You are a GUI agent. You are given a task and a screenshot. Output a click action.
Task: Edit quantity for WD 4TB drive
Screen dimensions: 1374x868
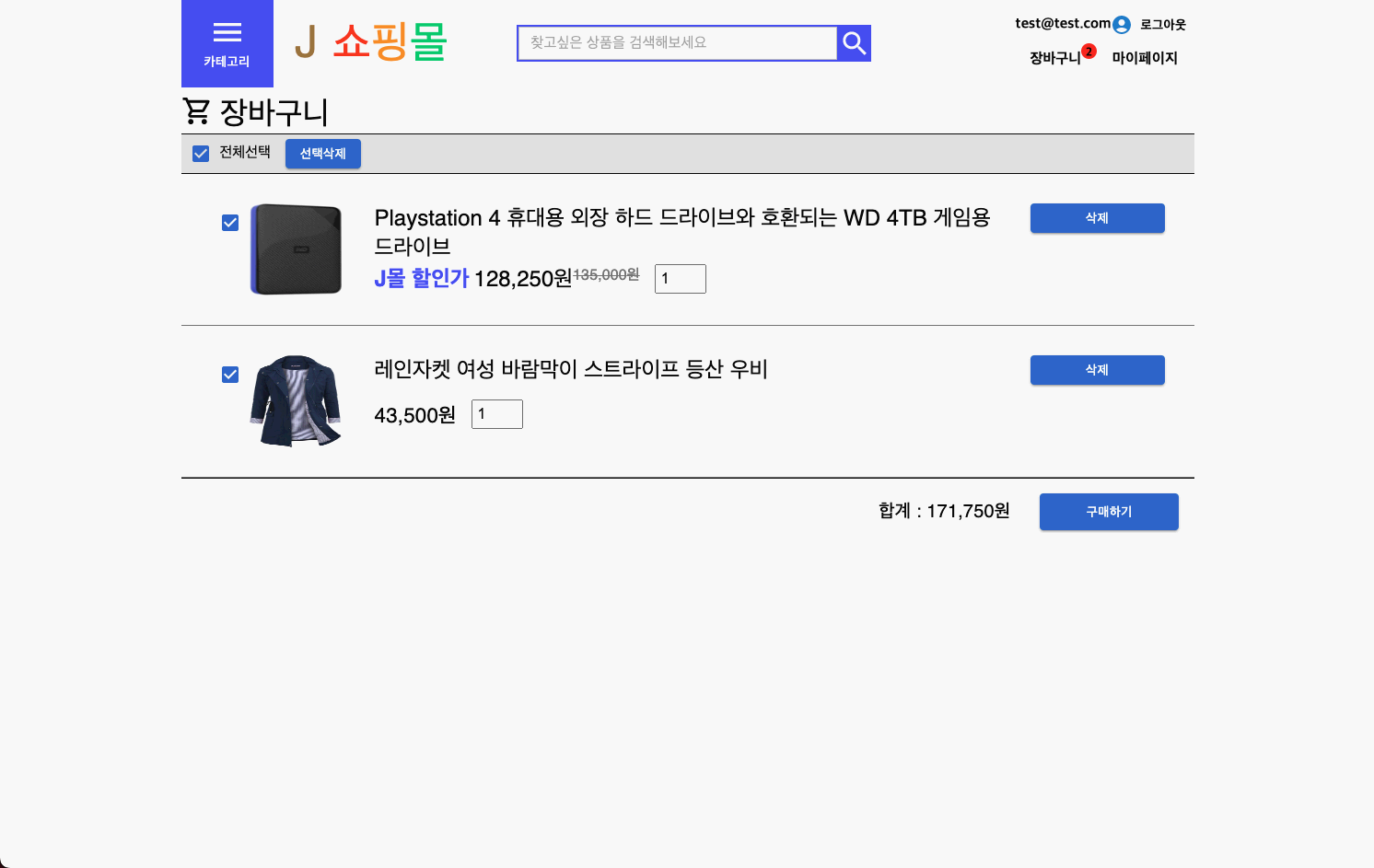680,279
